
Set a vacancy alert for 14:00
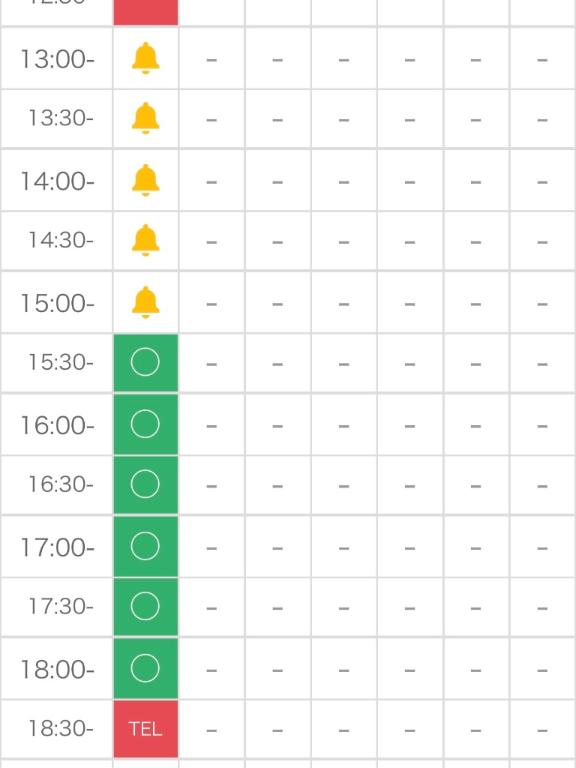click(145, 180)
